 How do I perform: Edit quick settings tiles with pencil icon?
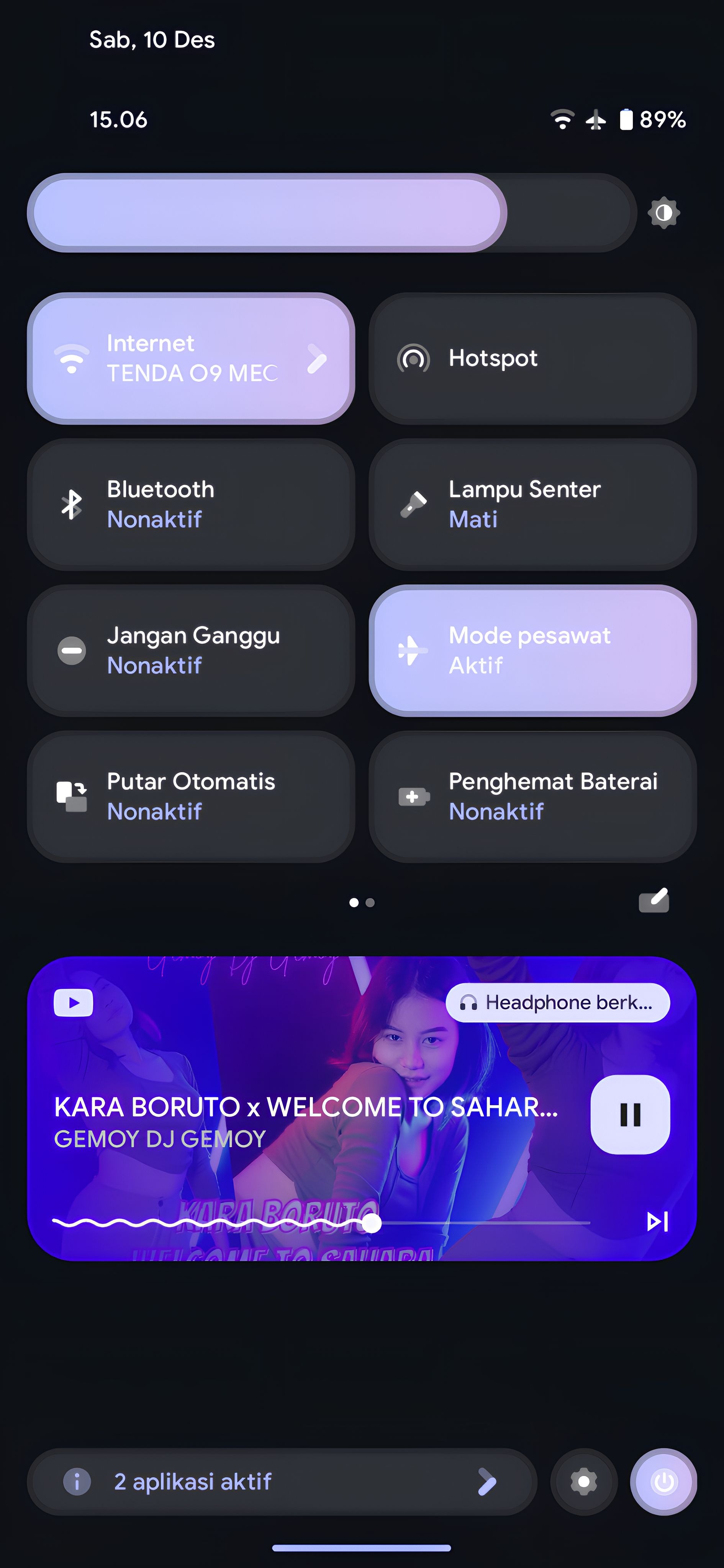pos(654,900)
